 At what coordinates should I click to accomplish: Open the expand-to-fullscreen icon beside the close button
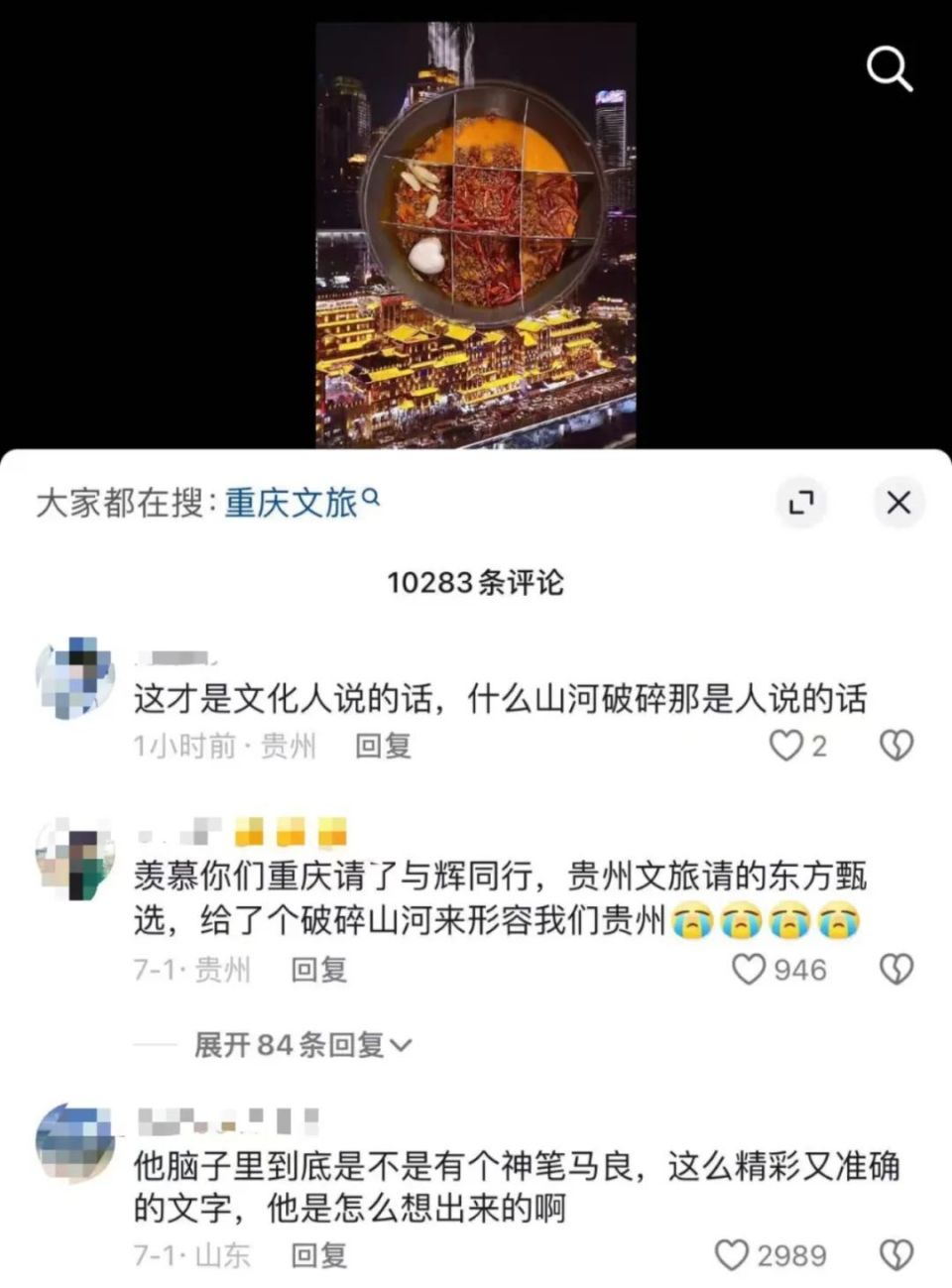coord(803,503)
